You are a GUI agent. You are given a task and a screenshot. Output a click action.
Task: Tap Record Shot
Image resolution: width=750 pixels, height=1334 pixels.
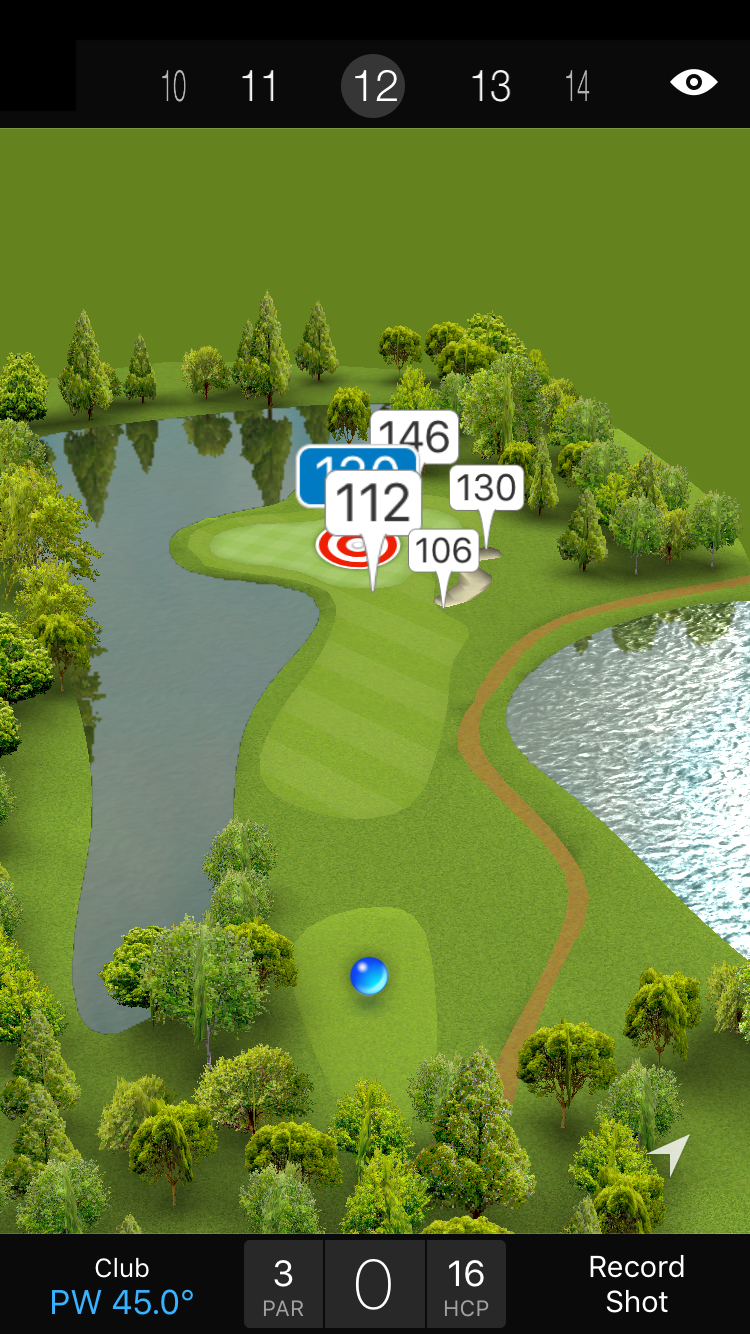(x=636, y=1284)
